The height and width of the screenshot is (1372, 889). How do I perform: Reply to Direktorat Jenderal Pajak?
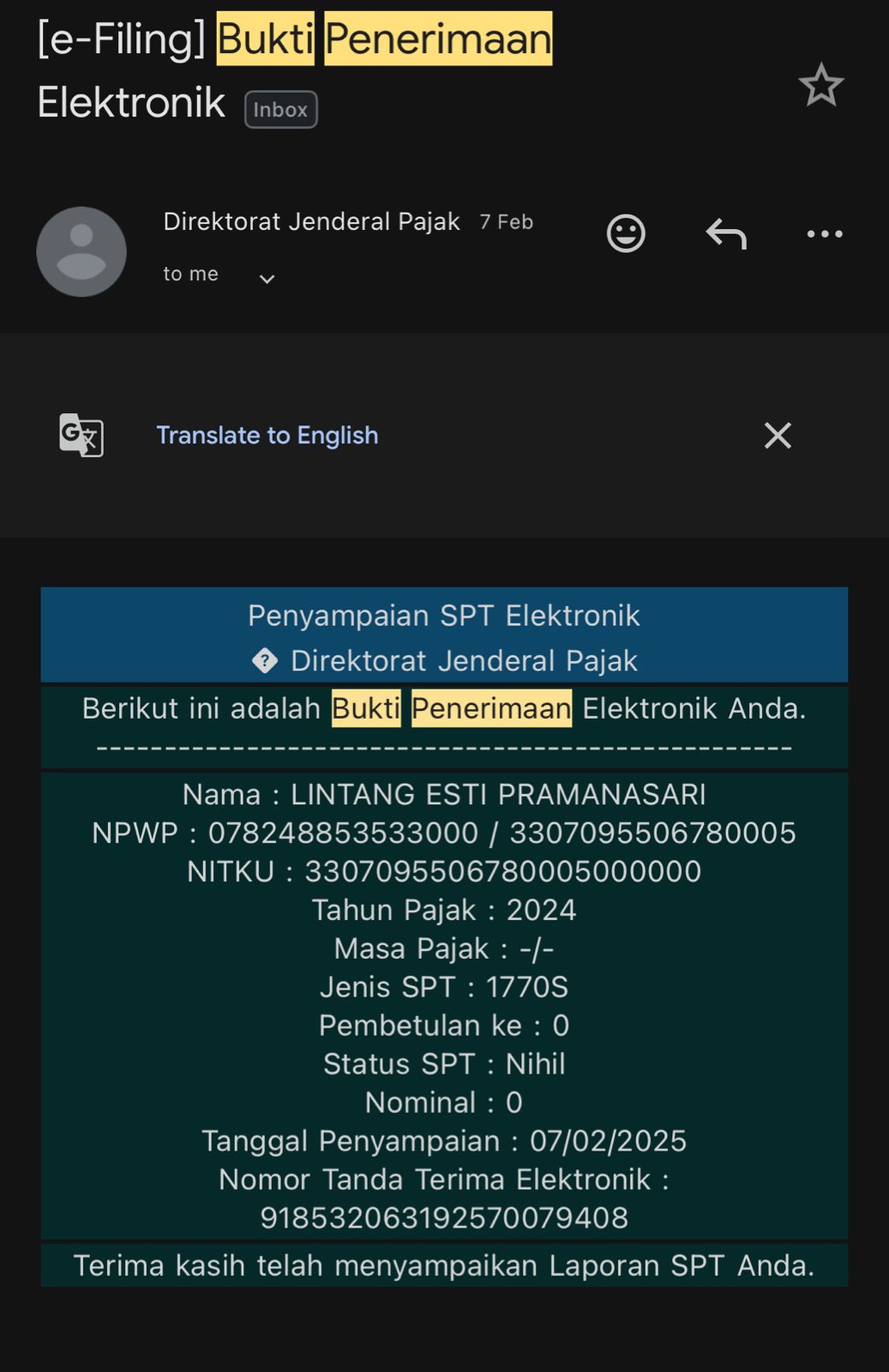click(726, 233)
